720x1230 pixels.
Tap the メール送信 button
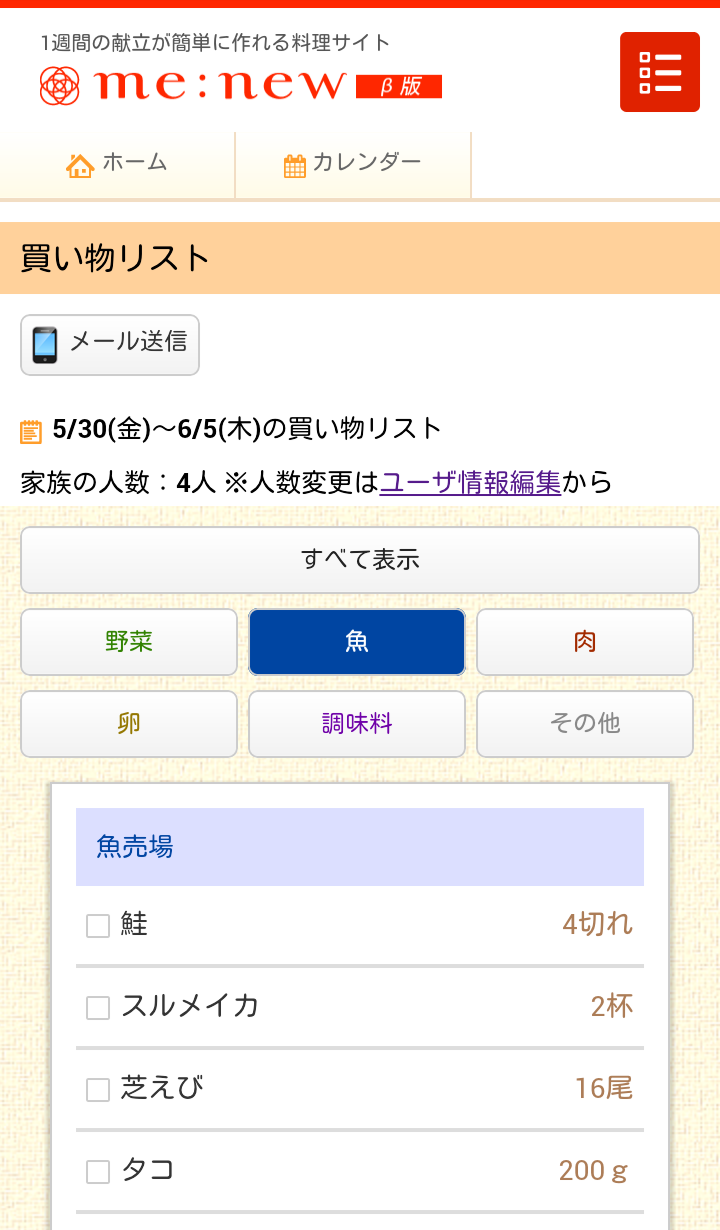tap(110, 345)
